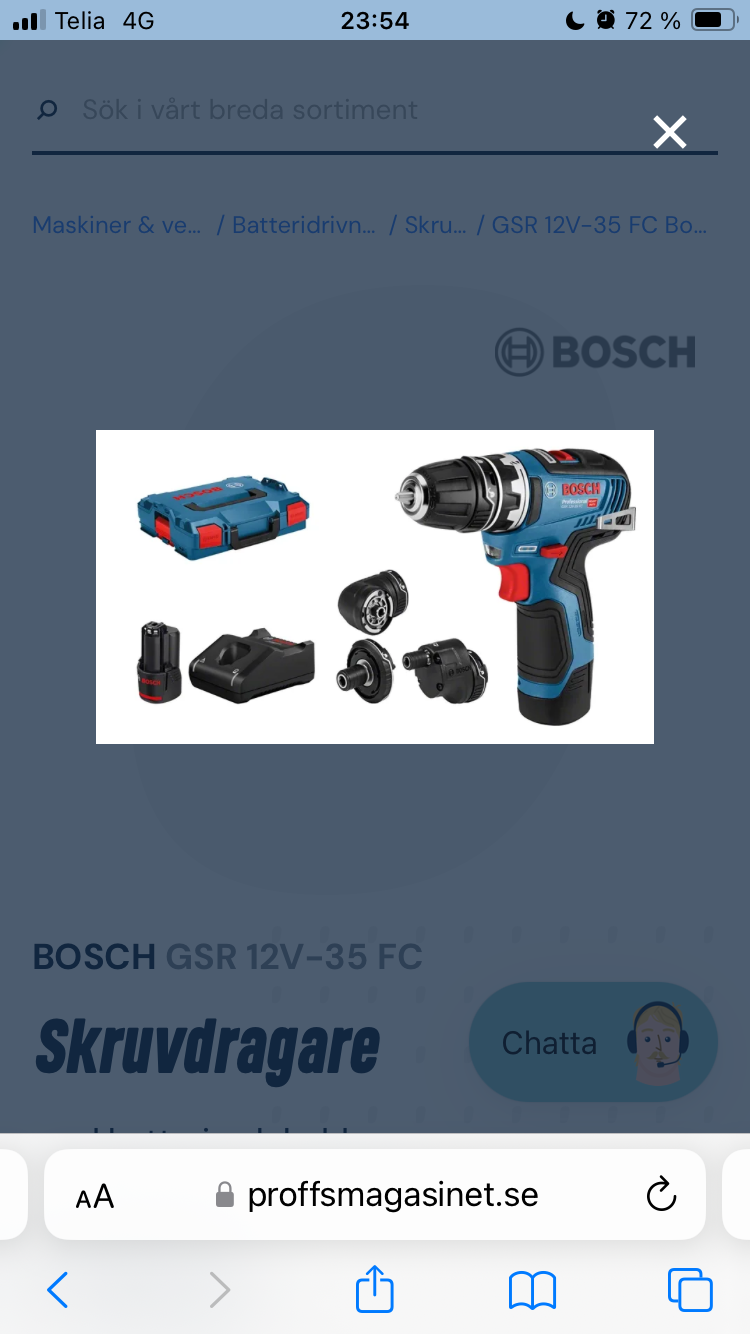The image size is (750, 1334).
Task: Open the Maskiner & ve... breadcrumb link
Action: [117, 225]
